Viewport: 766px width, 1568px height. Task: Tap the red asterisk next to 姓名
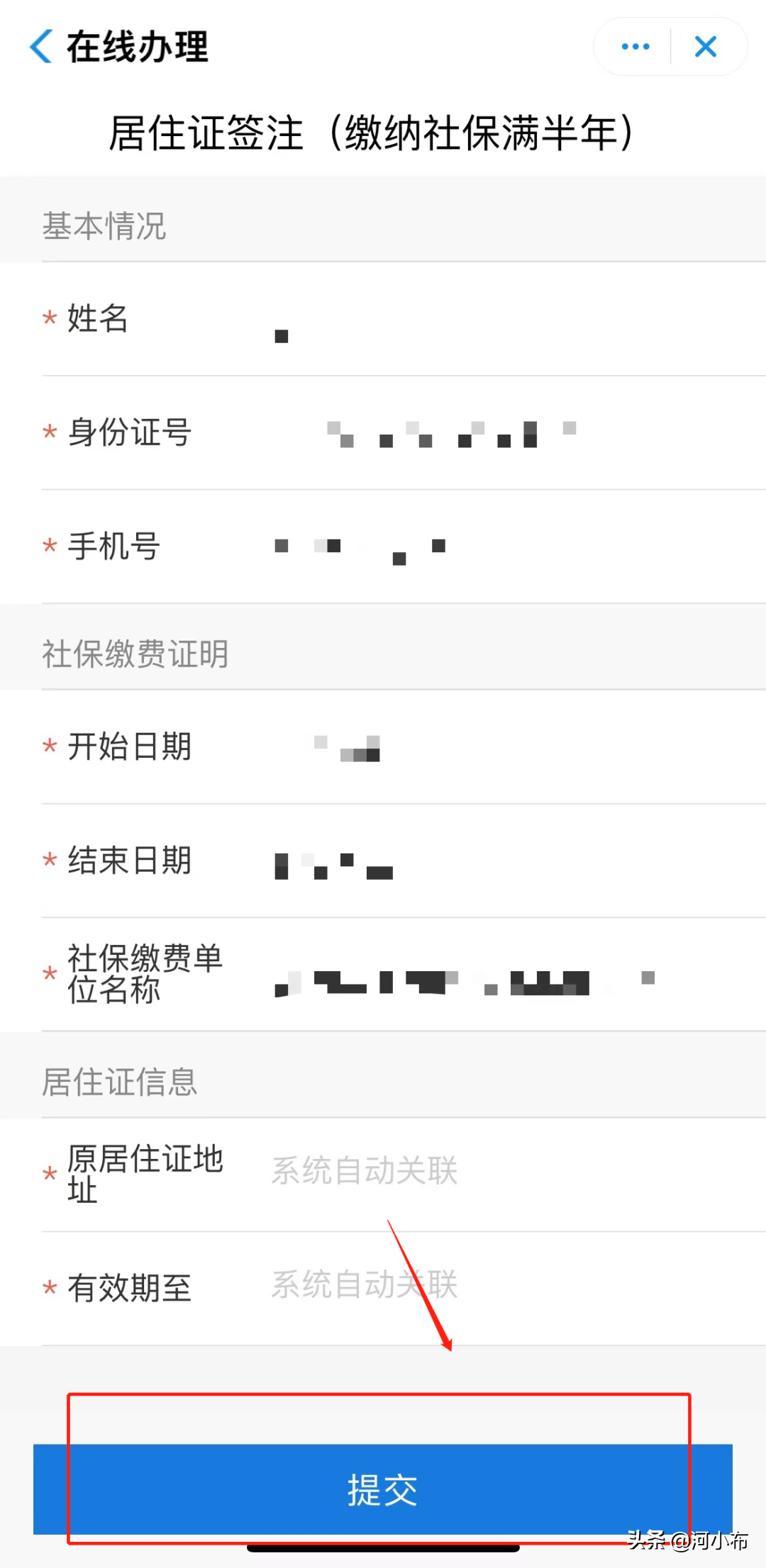coord(49,319)
